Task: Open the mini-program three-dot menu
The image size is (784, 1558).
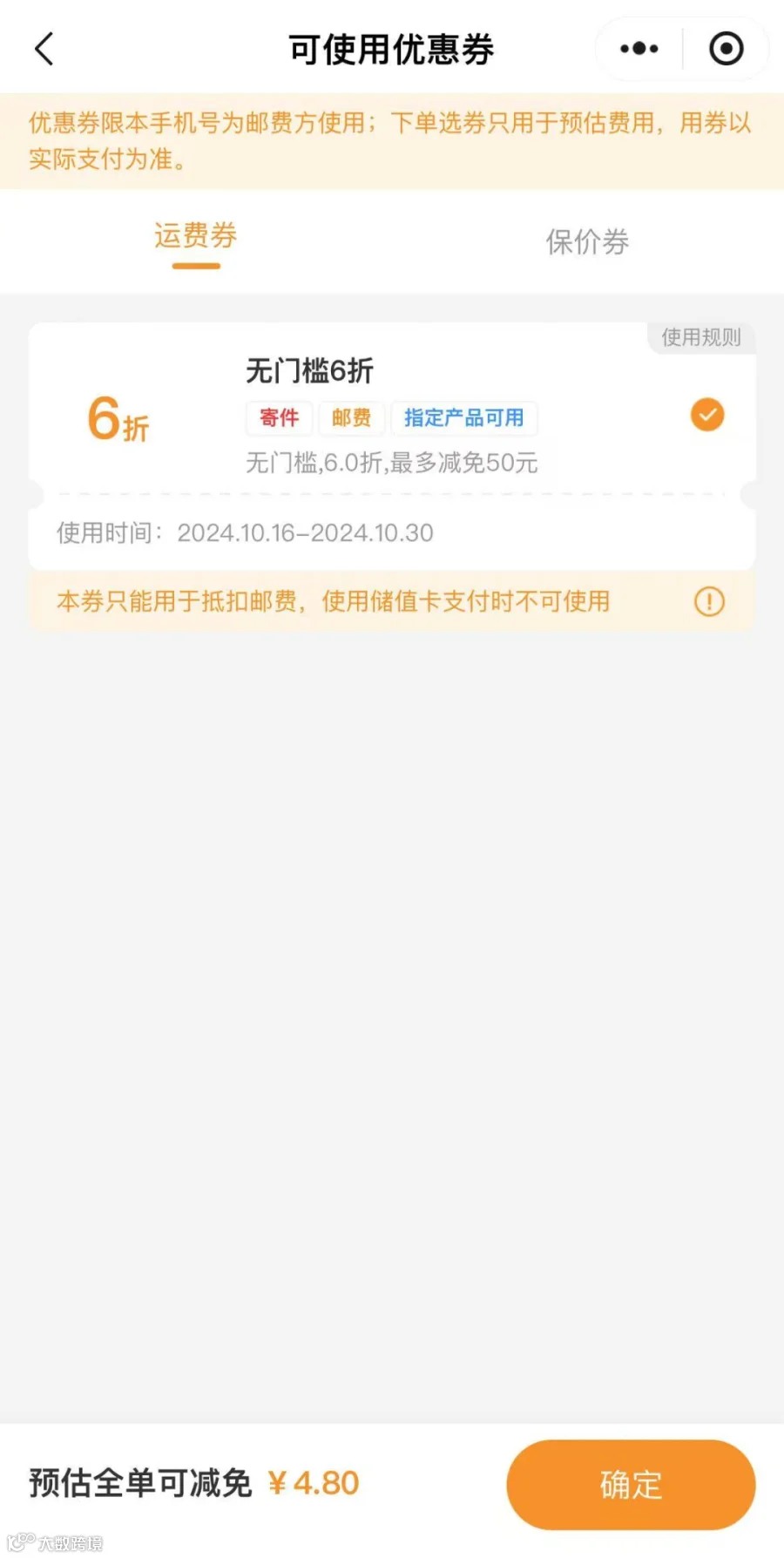Action: pos(639,49)
